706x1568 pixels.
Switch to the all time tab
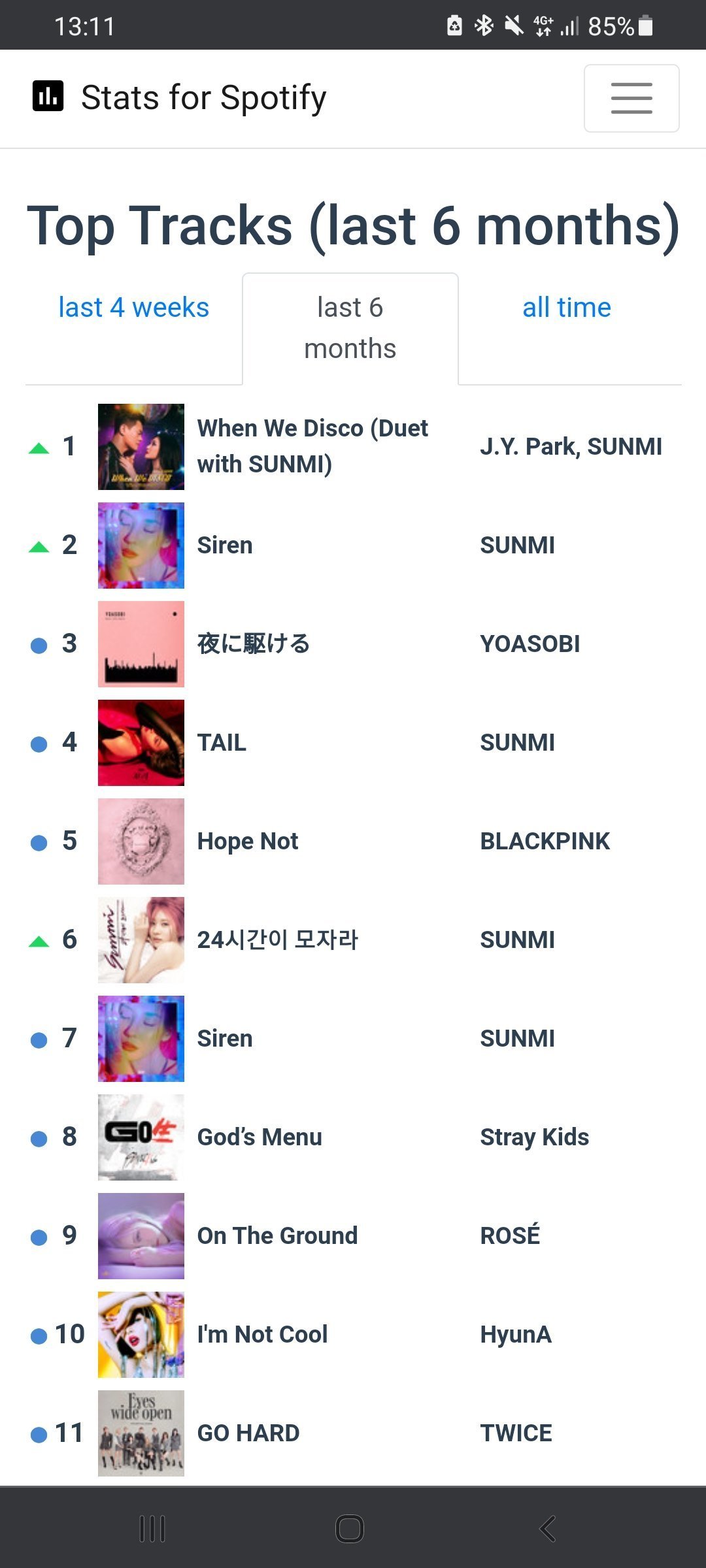pos(567,308)
